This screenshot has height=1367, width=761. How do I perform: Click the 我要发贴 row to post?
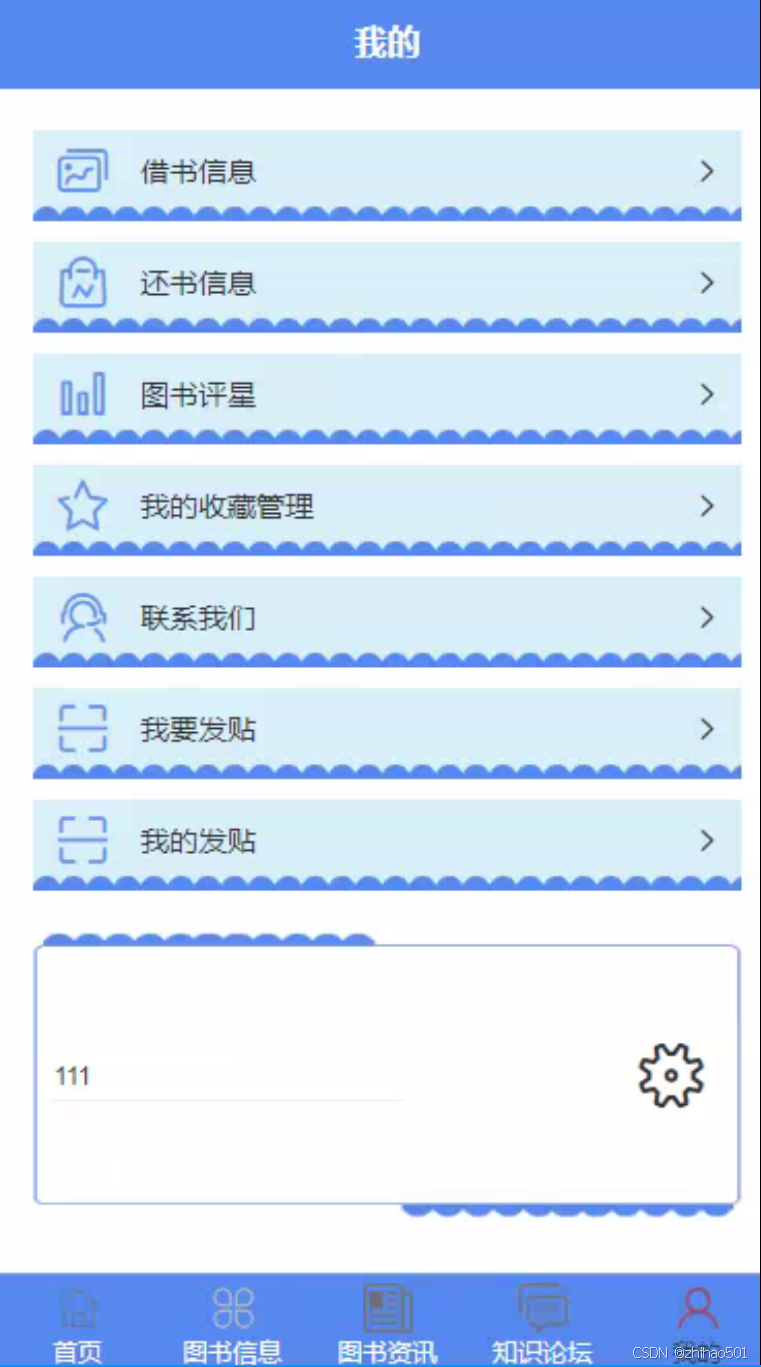click(386, 729)
